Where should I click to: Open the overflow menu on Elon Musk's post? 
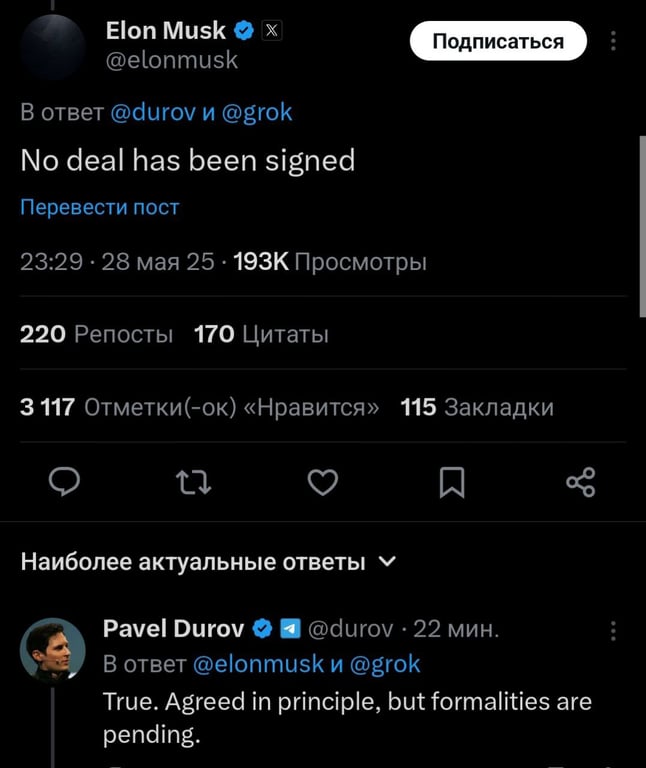(x=613, y=41)
